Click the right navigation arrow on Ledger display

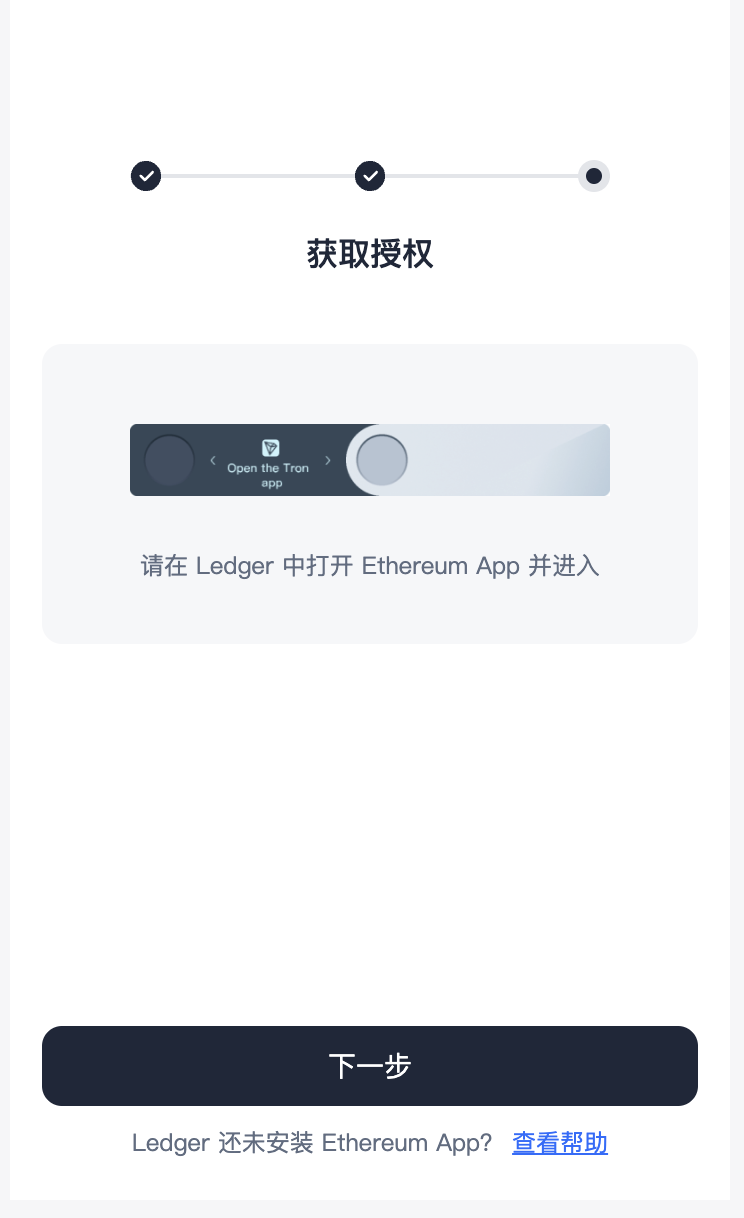coord(327,460)
